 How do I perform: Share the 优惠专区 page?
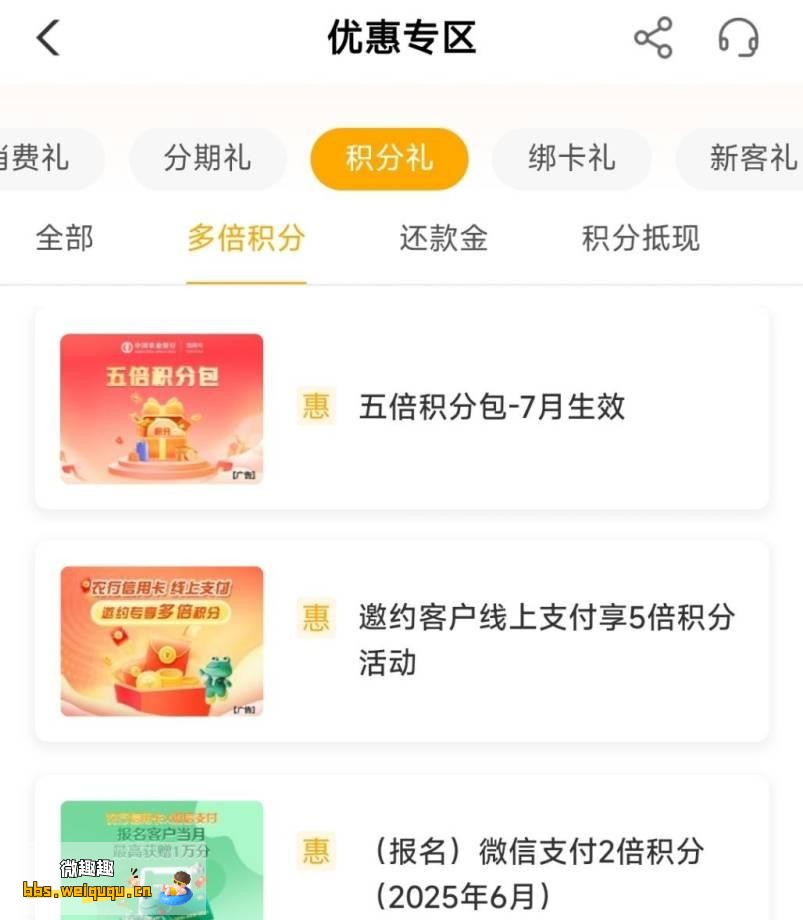tap(653, 39)
